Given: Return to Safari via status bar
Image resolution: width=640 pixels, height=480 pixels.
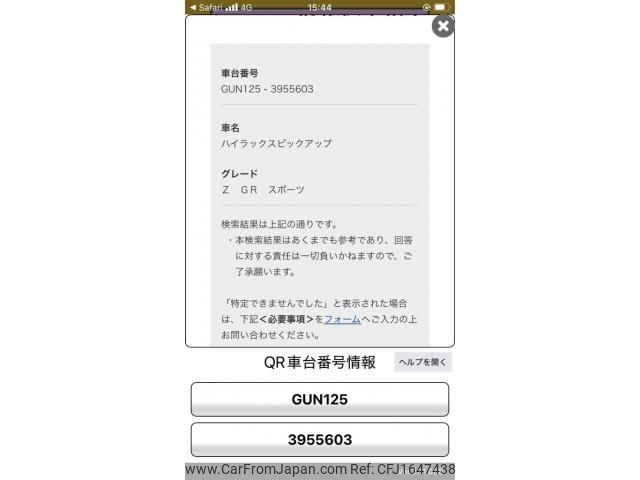Looking at the screenshot, I should tap(206, 6).
